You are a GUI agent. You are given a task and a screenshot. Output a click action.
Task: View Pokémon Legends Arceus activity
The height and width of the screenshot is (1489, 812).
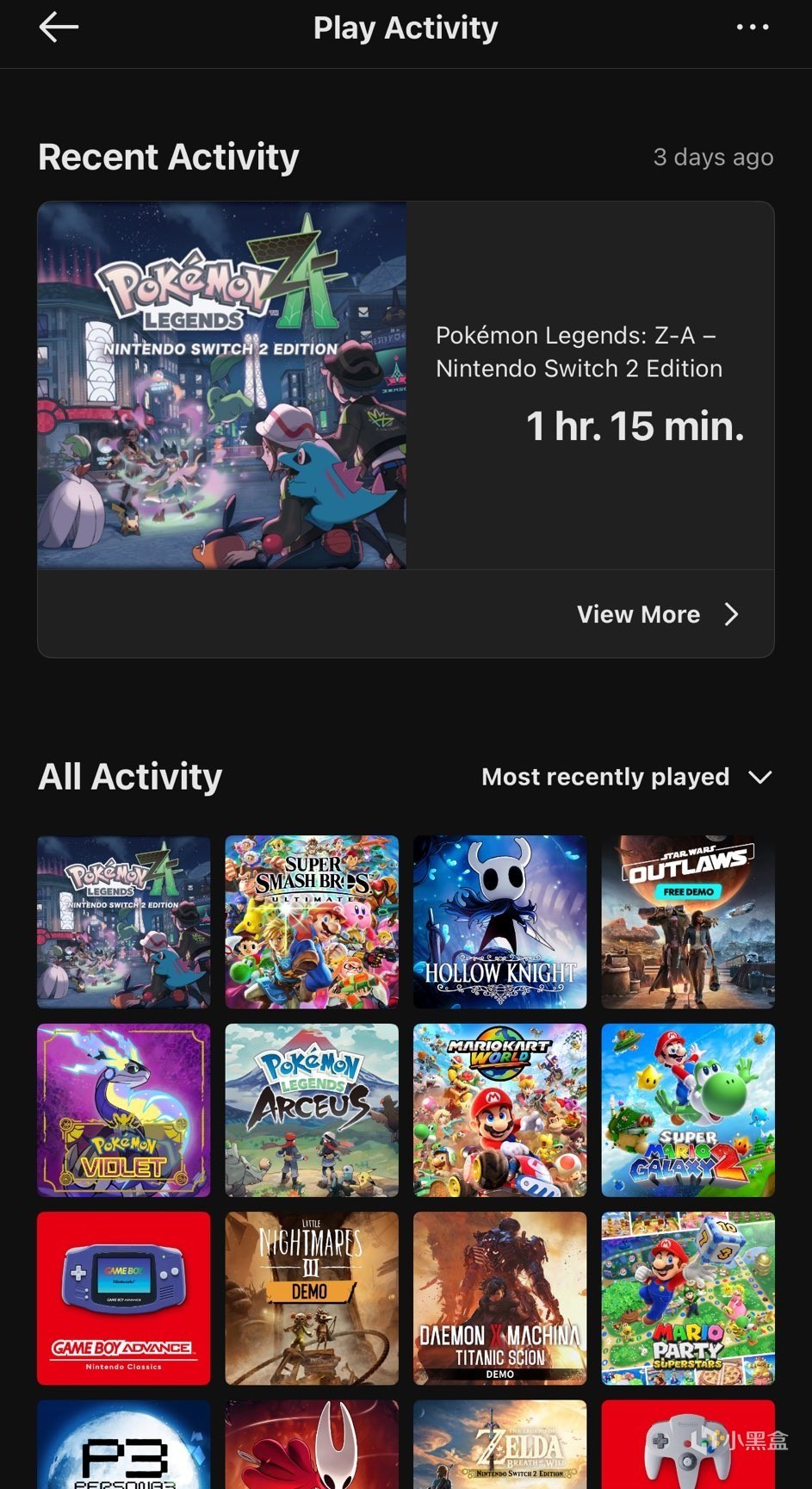point(312,1109)
